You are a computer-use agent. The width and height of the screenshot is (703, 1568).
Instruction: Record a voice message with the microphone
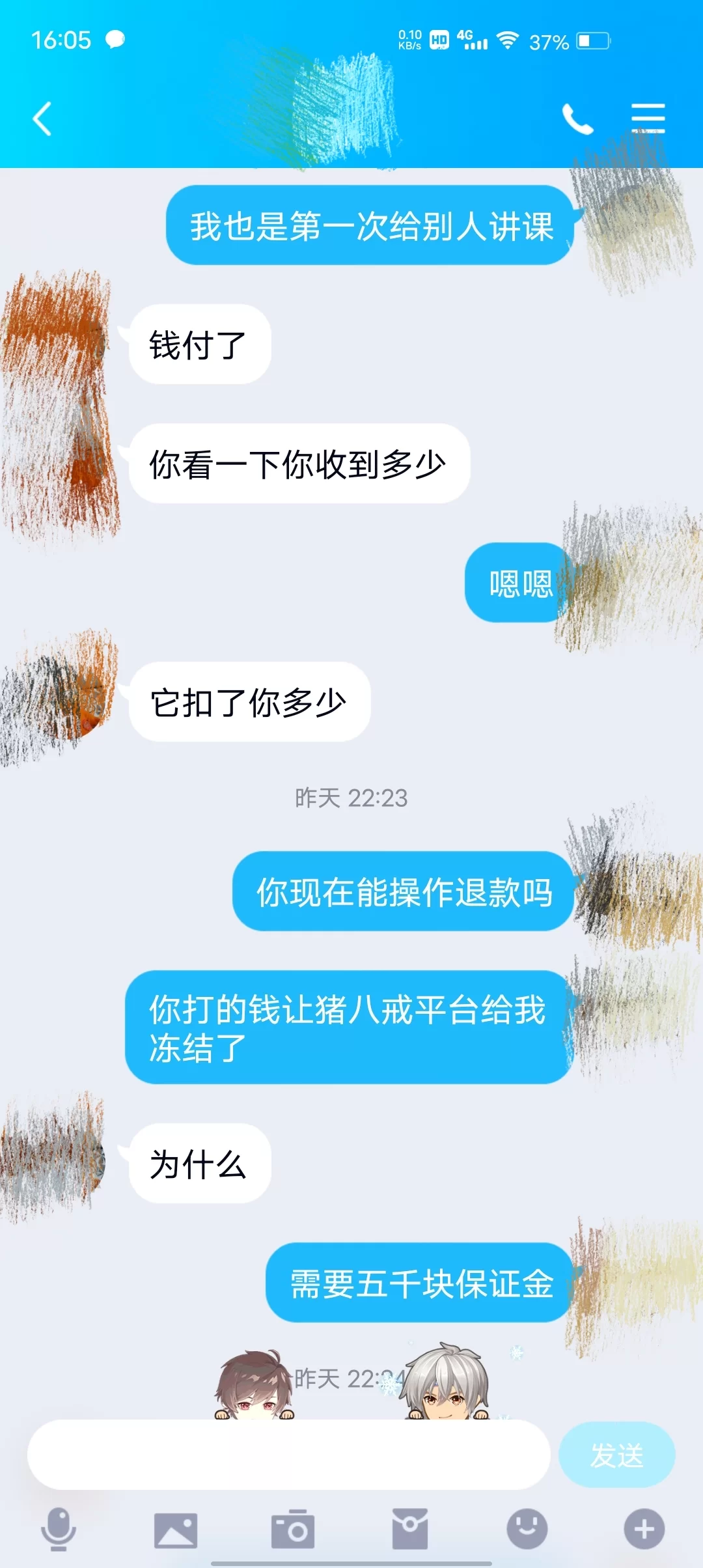coord(59,1528)
